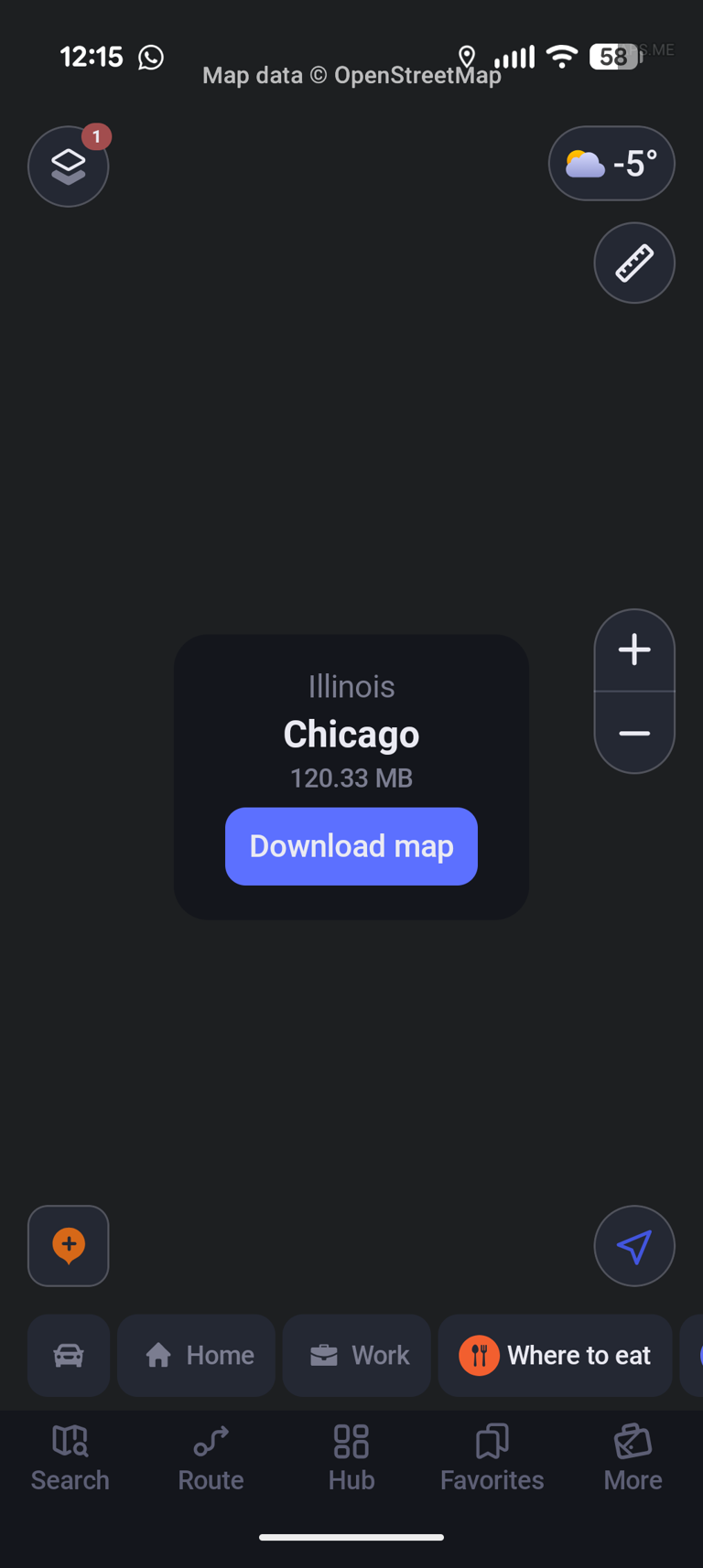Open the Where to eat category
703x1568 pixels.
tap(555, 1355)
